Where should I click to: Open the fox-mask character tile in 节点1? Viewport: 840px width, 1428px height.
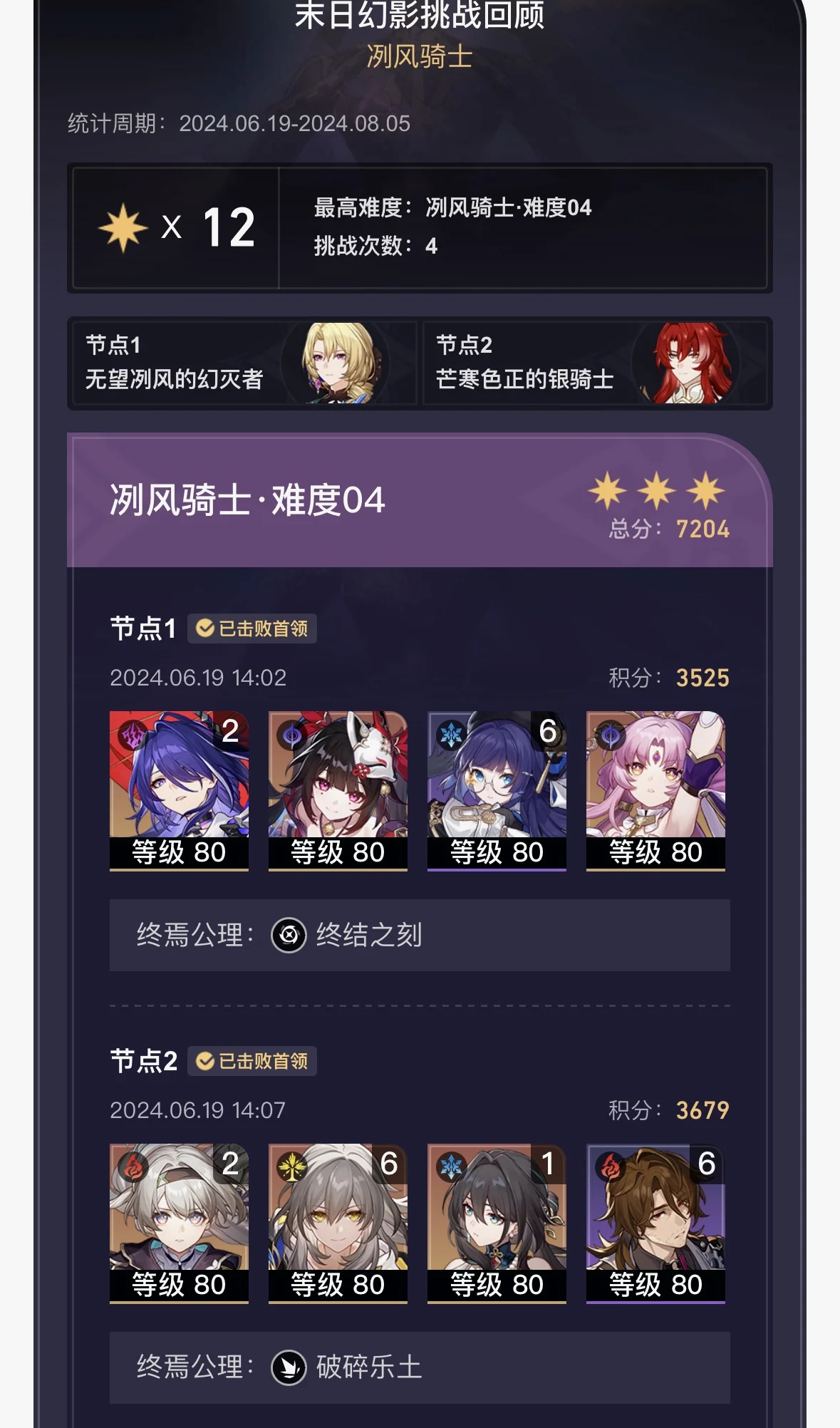(x=338, y=790)
